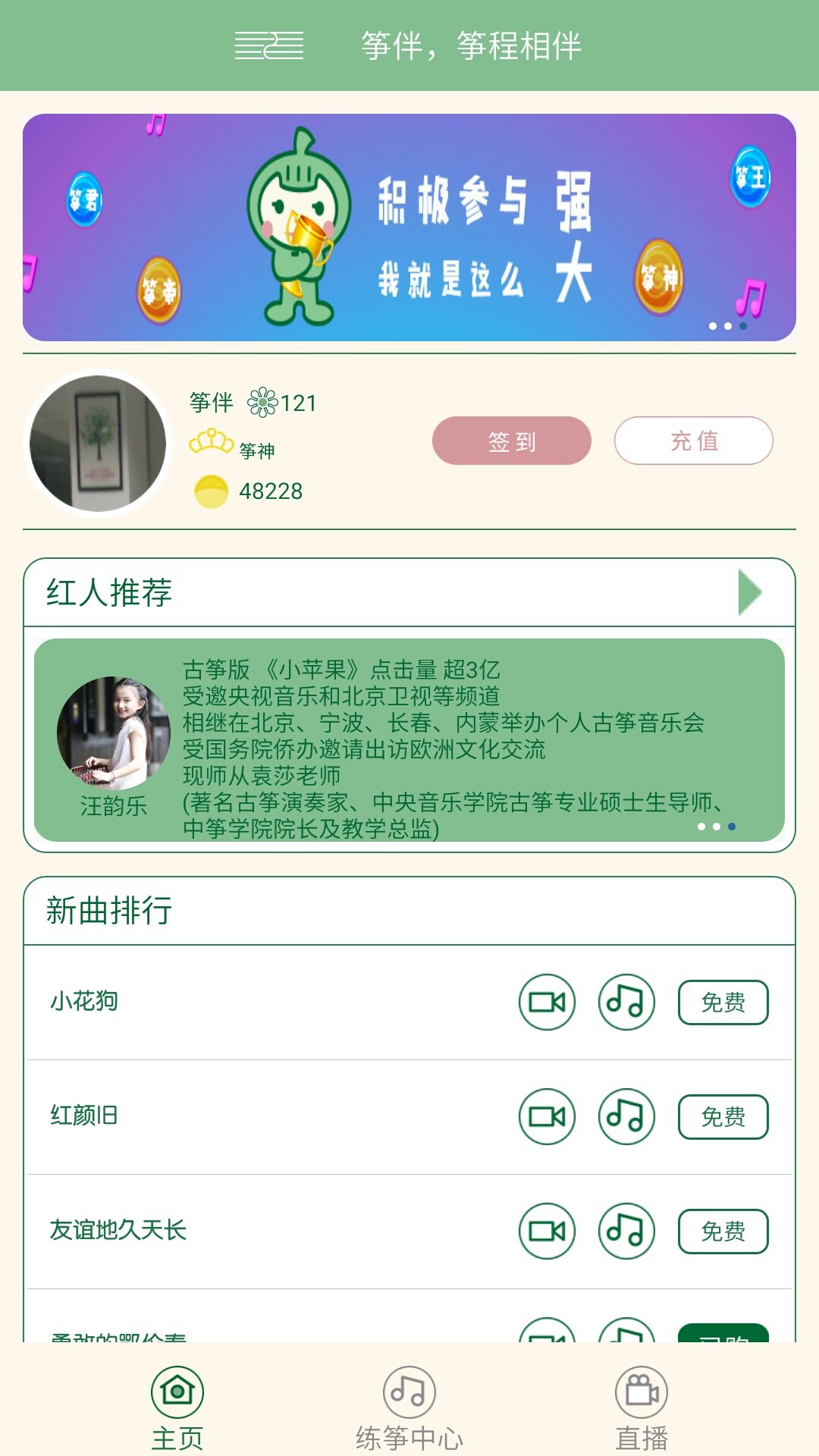Play video for 友谊地久天长
This screenshot has width=819, height=1456.
tap(547, 1231)
